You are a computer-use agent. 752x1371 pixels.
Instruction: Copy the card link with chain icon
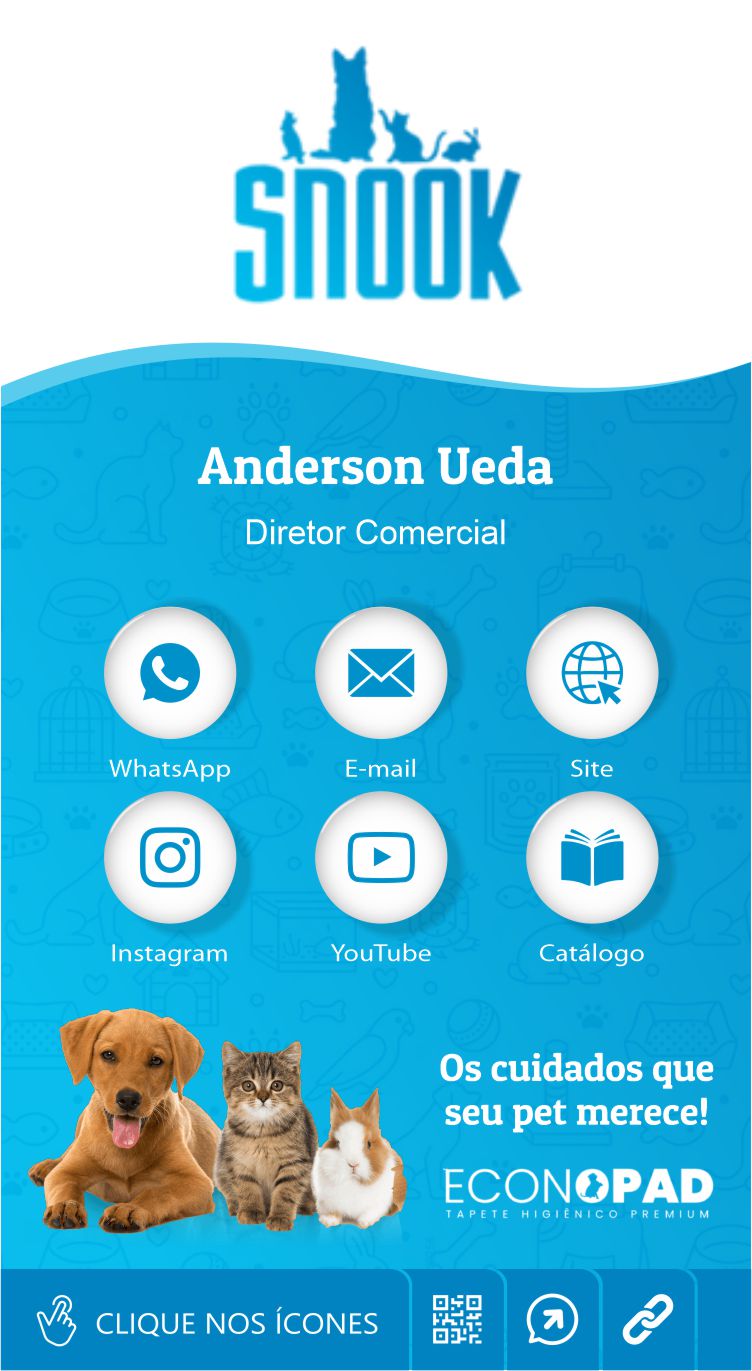[648, 1320]
